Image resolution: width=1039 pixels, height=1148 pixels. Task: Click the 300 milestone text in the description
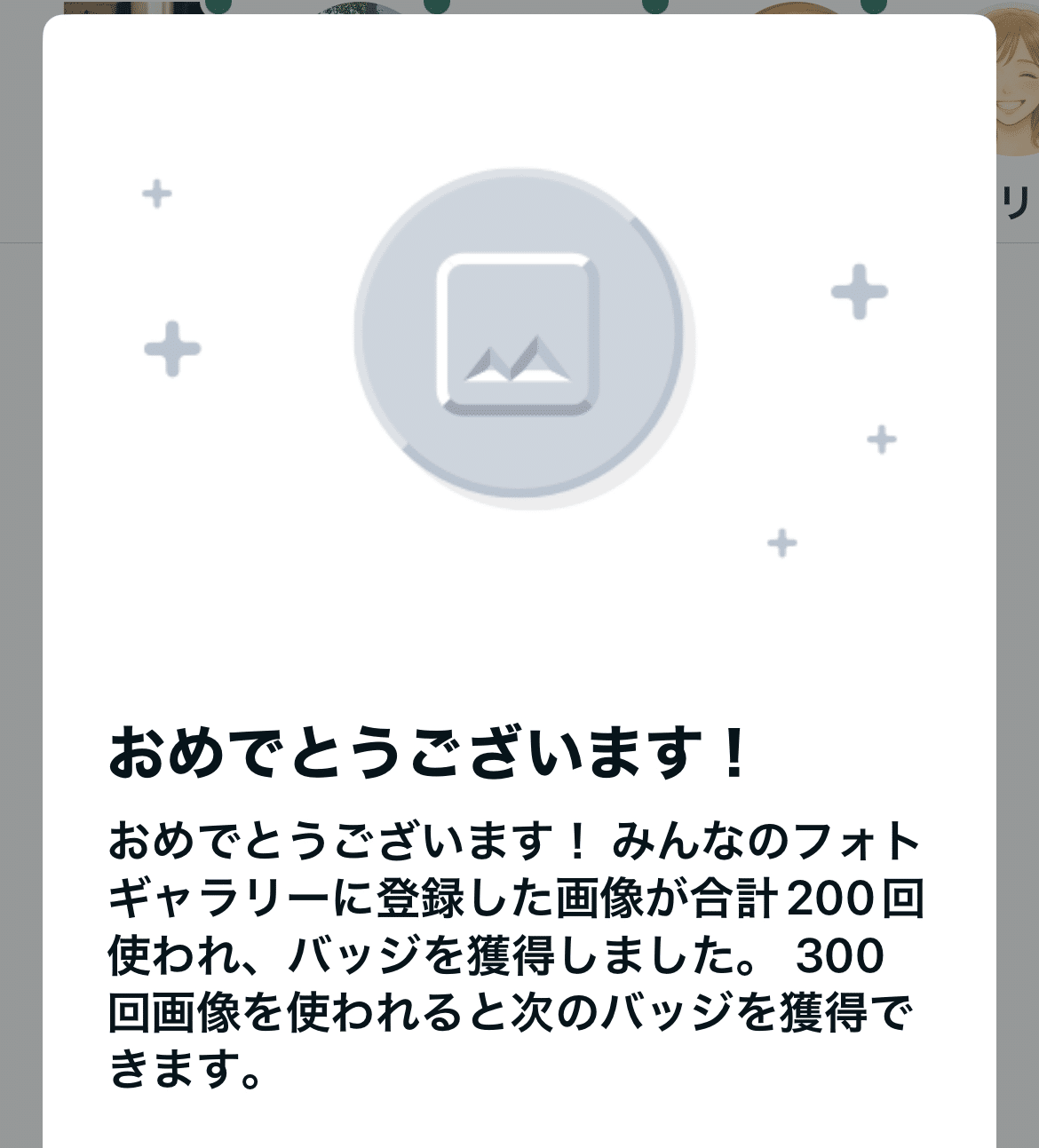click(x=839, y=954)
